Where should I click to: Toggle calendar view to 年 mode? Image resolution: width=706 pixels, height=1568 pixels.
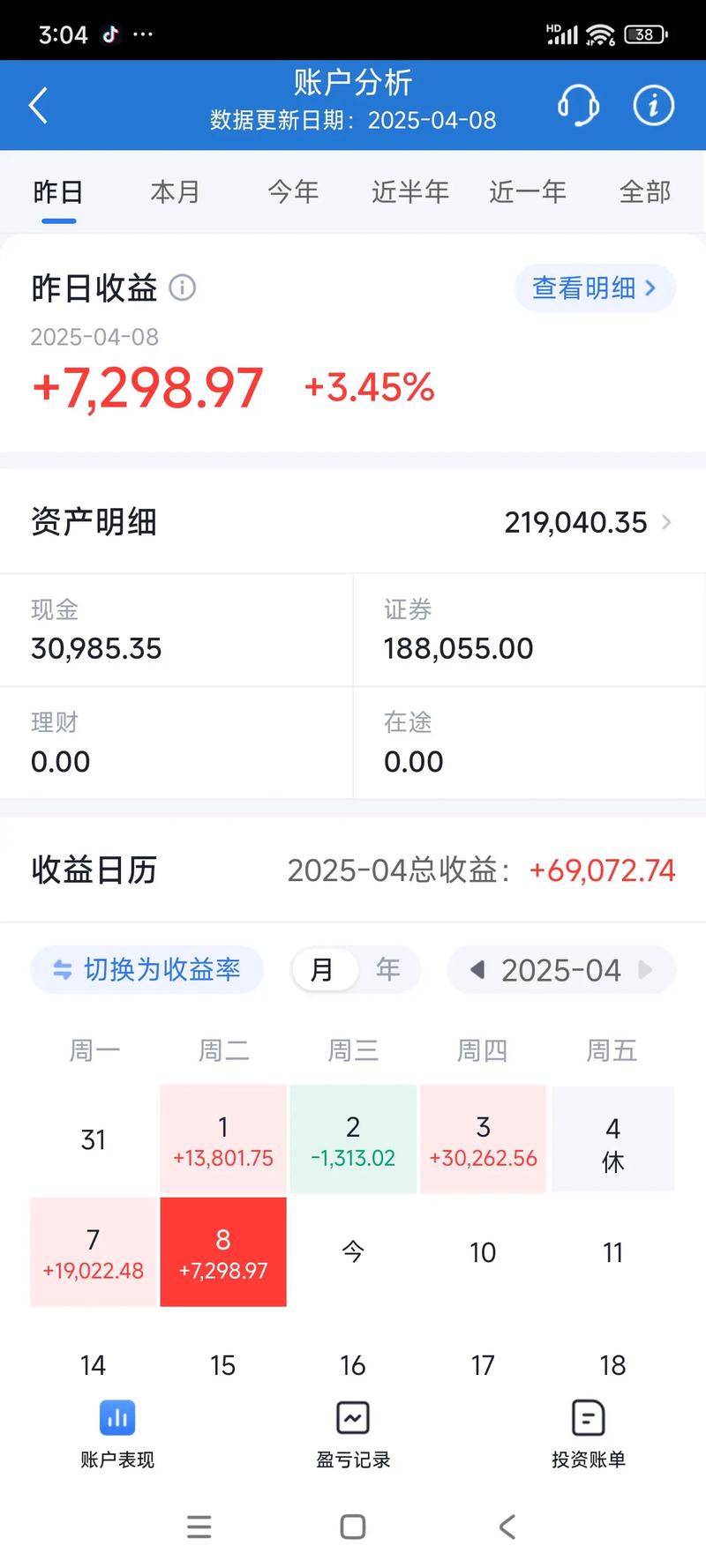pyautogui.click(x=387, y=969)
